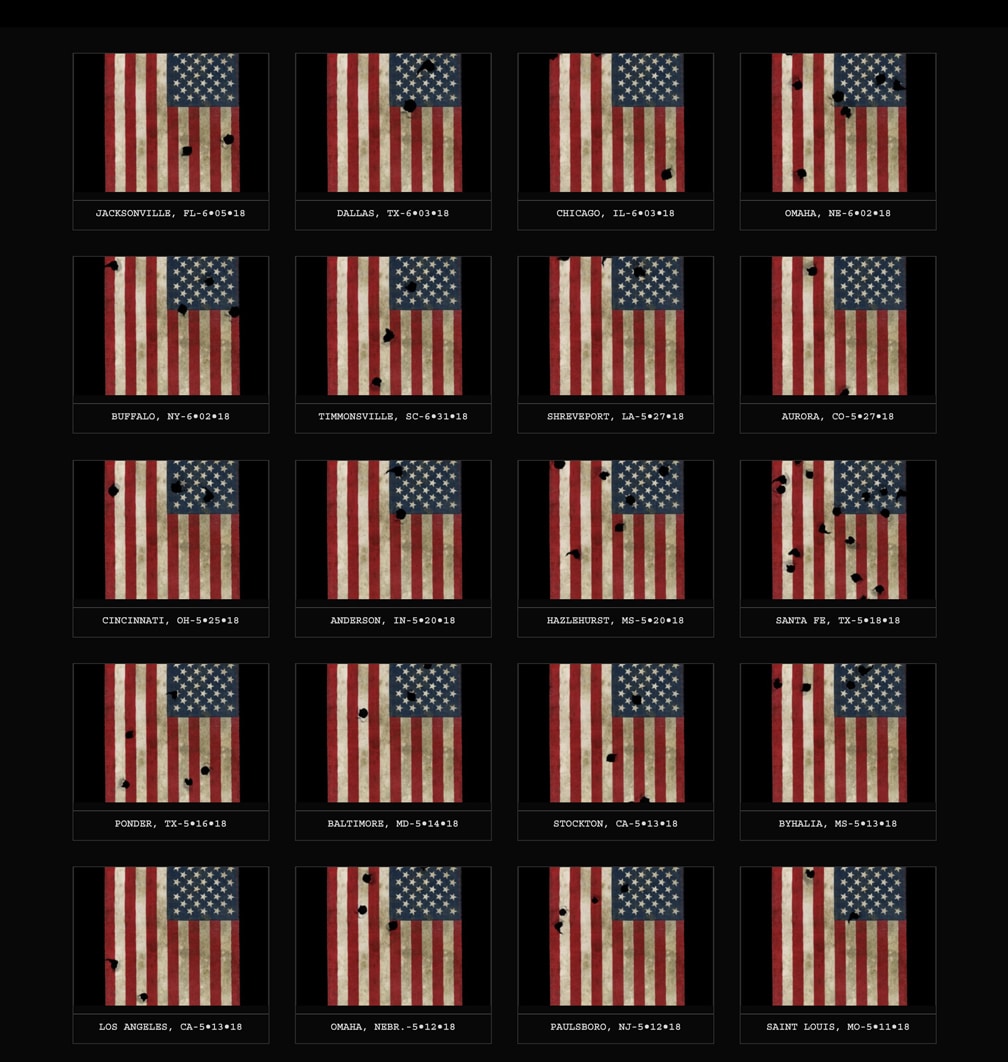Open the Baltimore, MD 5•14•18 tile
The image size is (1008, 1062).
tap(393, 733)
